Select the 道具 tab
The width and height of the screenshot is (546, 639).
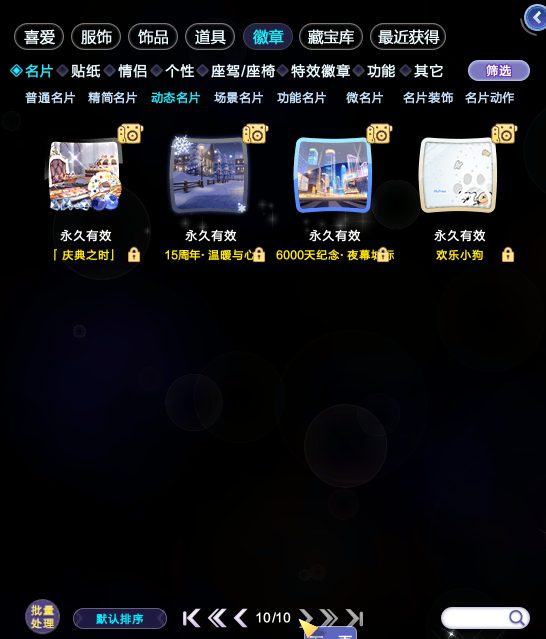click(210, 37)
